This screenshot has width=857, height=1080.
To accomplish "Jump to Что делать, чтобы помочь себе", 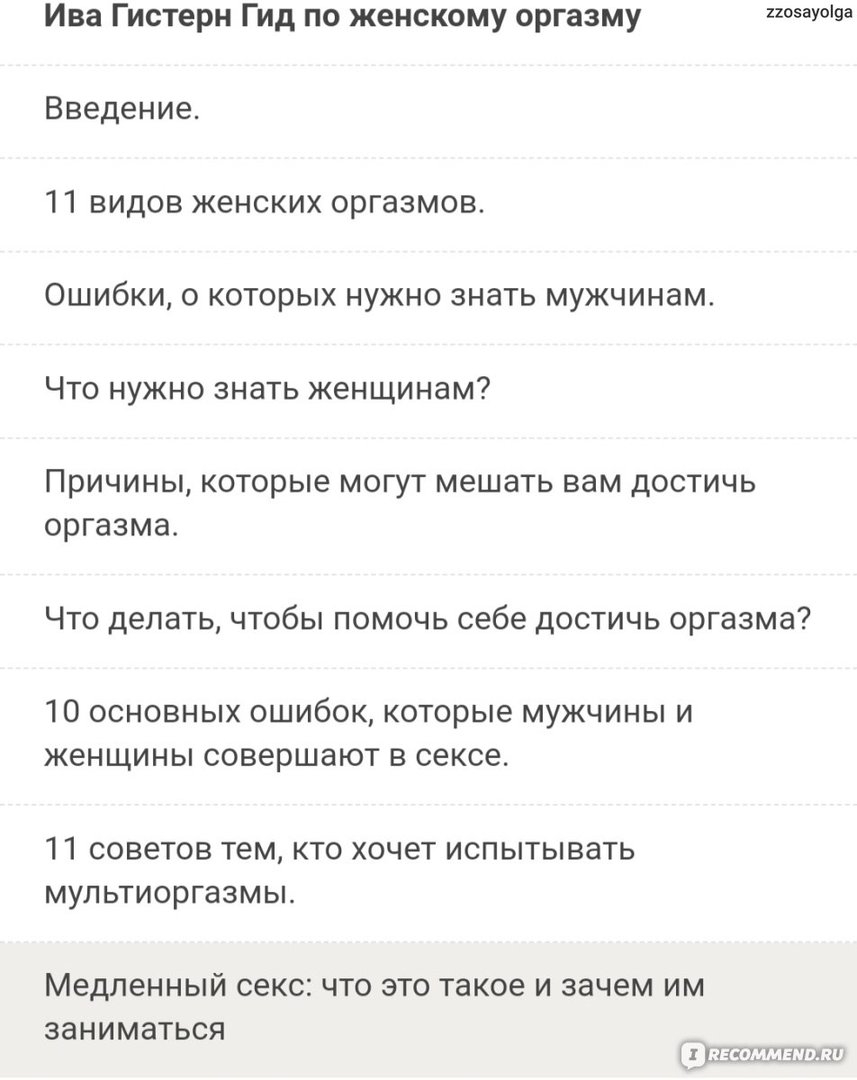I will 428,620.
